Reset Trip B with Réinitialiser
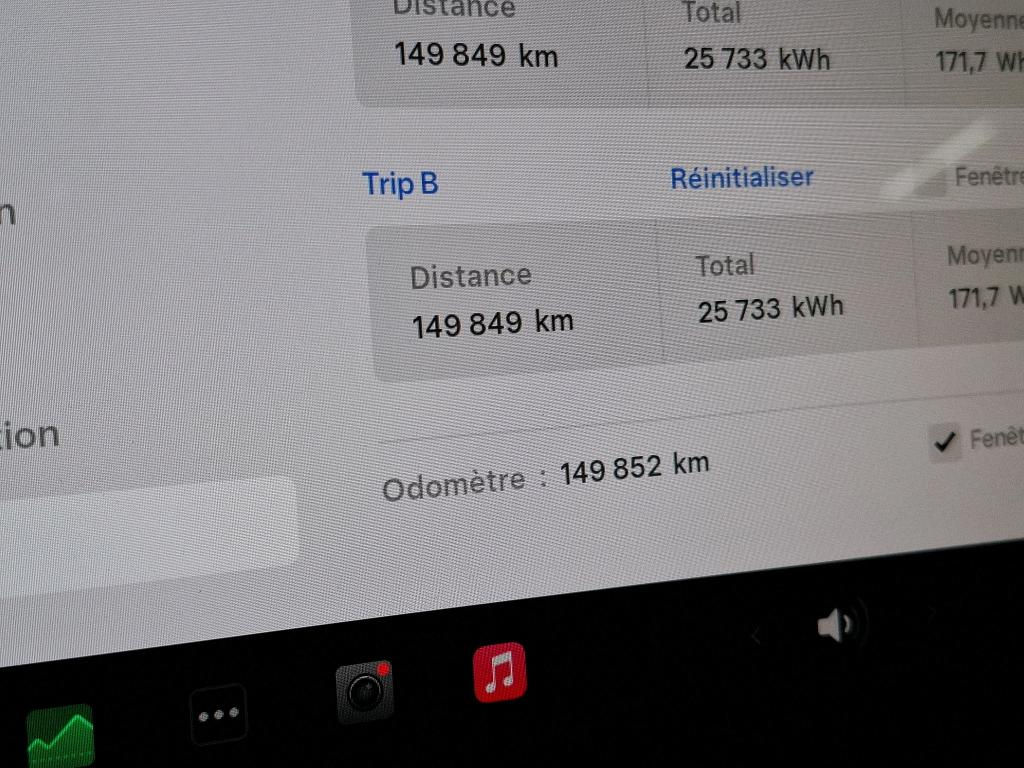The height and width of the screenshot is (768, 1024). click(741, 178)
